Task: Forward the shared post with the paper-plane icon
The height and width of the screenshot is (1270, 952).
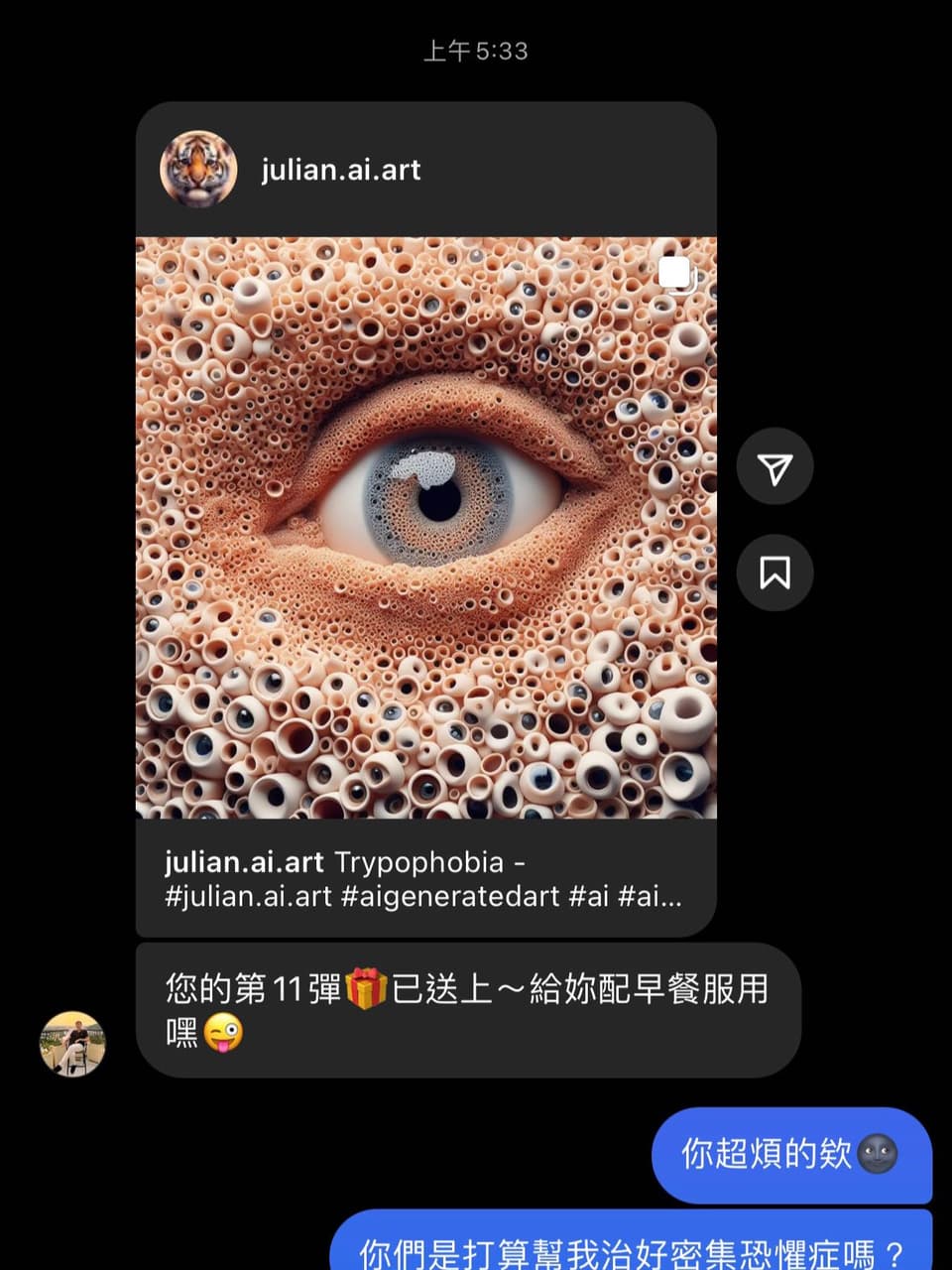Action: tap(774, 467)
